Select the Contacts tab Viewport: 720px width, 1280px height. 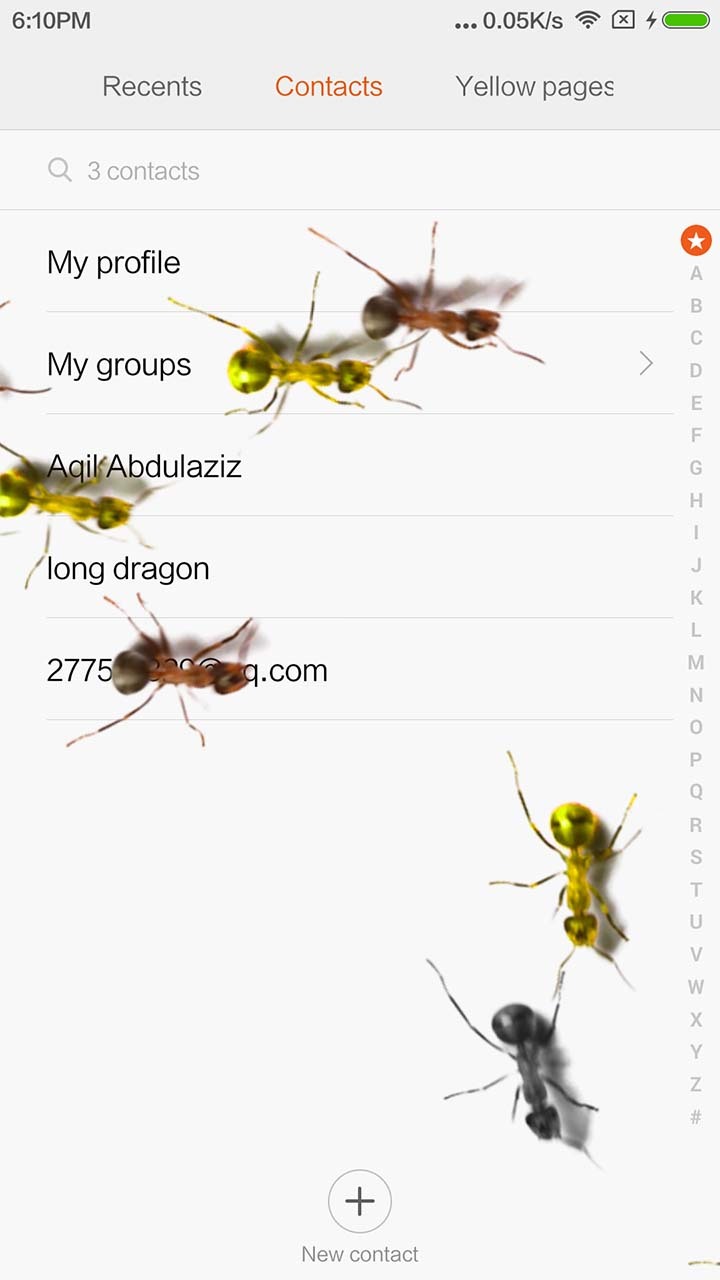point(328,87)
